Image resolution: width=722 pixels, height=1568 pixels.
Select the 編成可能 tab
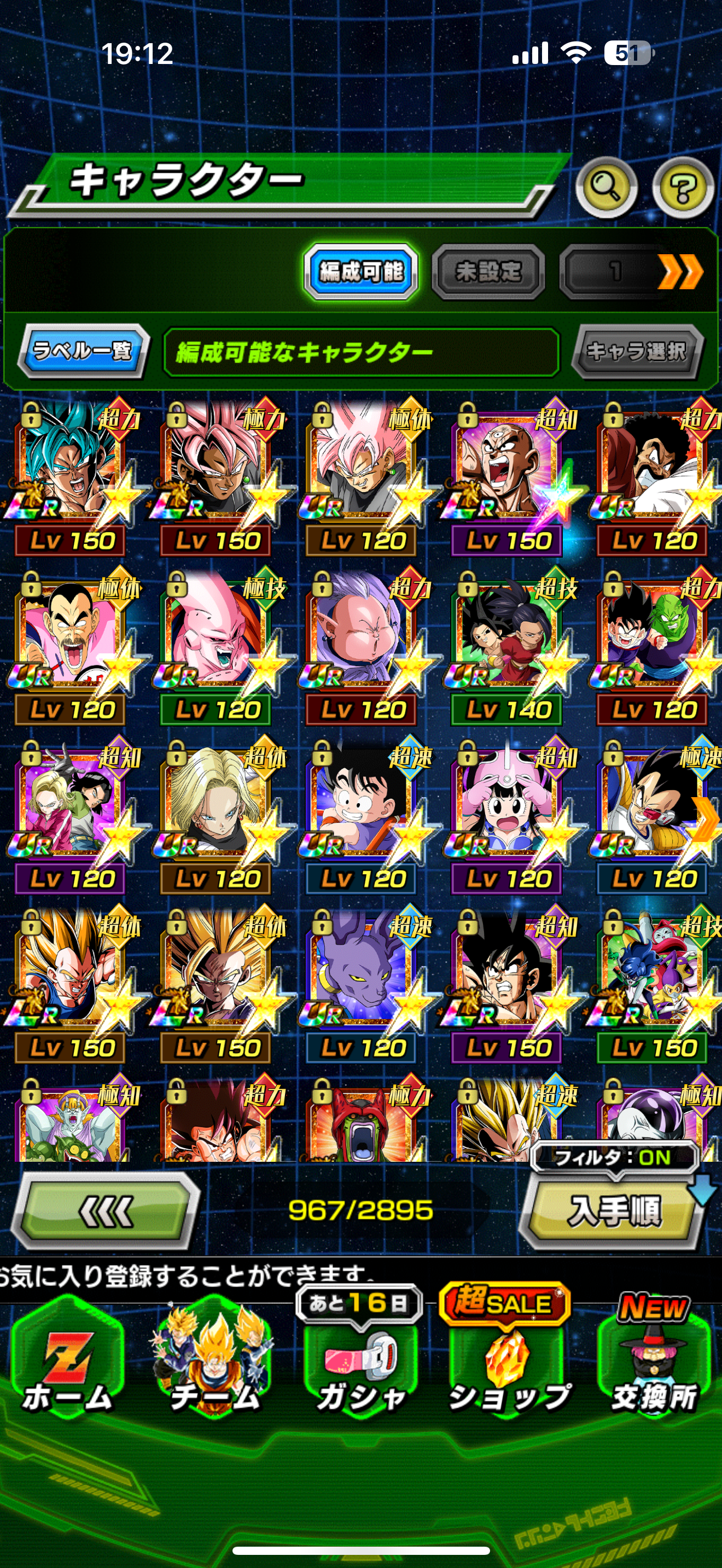[361, 272]
